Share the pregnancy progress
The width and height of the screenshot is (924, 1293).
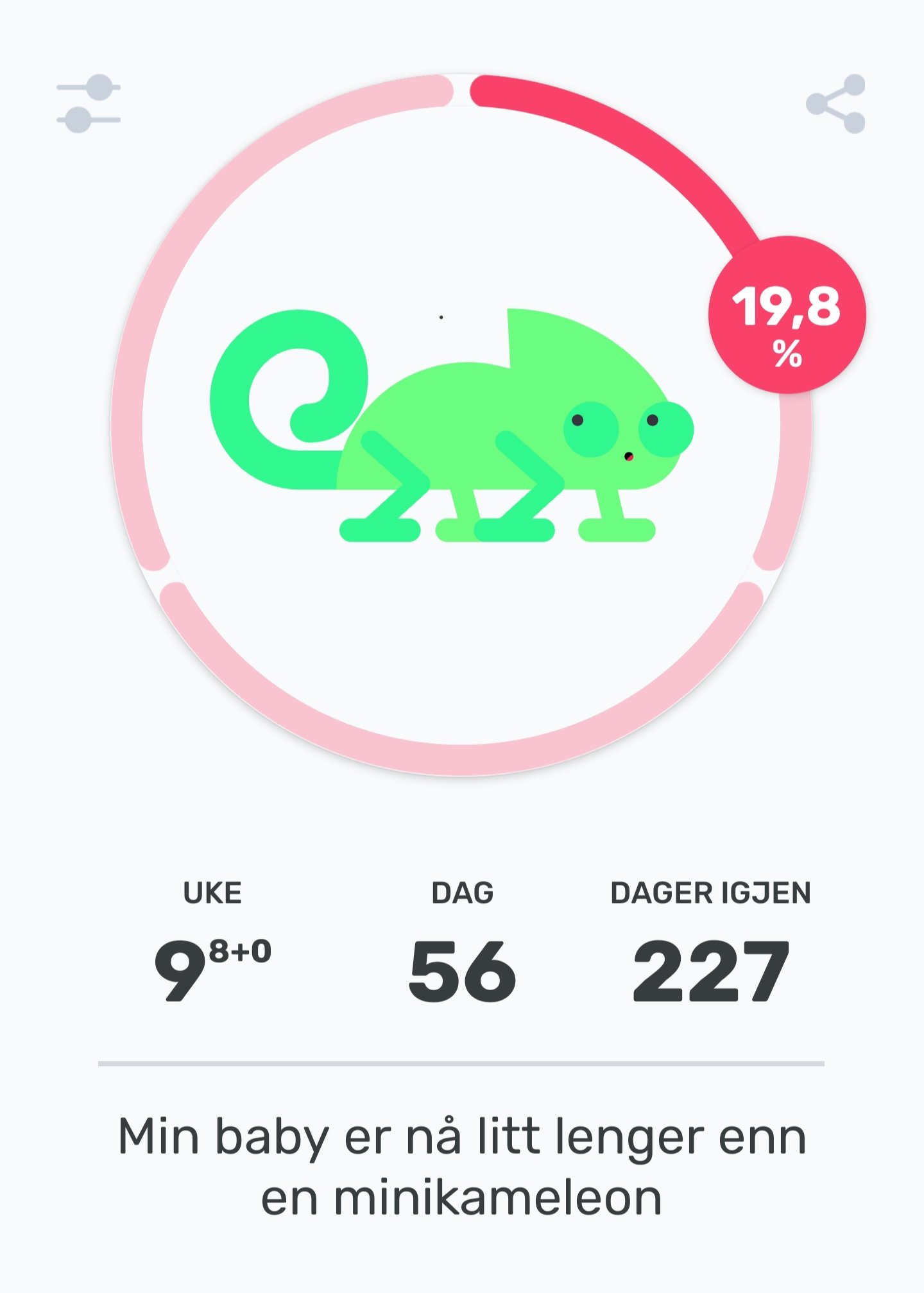tap(835, 103)
